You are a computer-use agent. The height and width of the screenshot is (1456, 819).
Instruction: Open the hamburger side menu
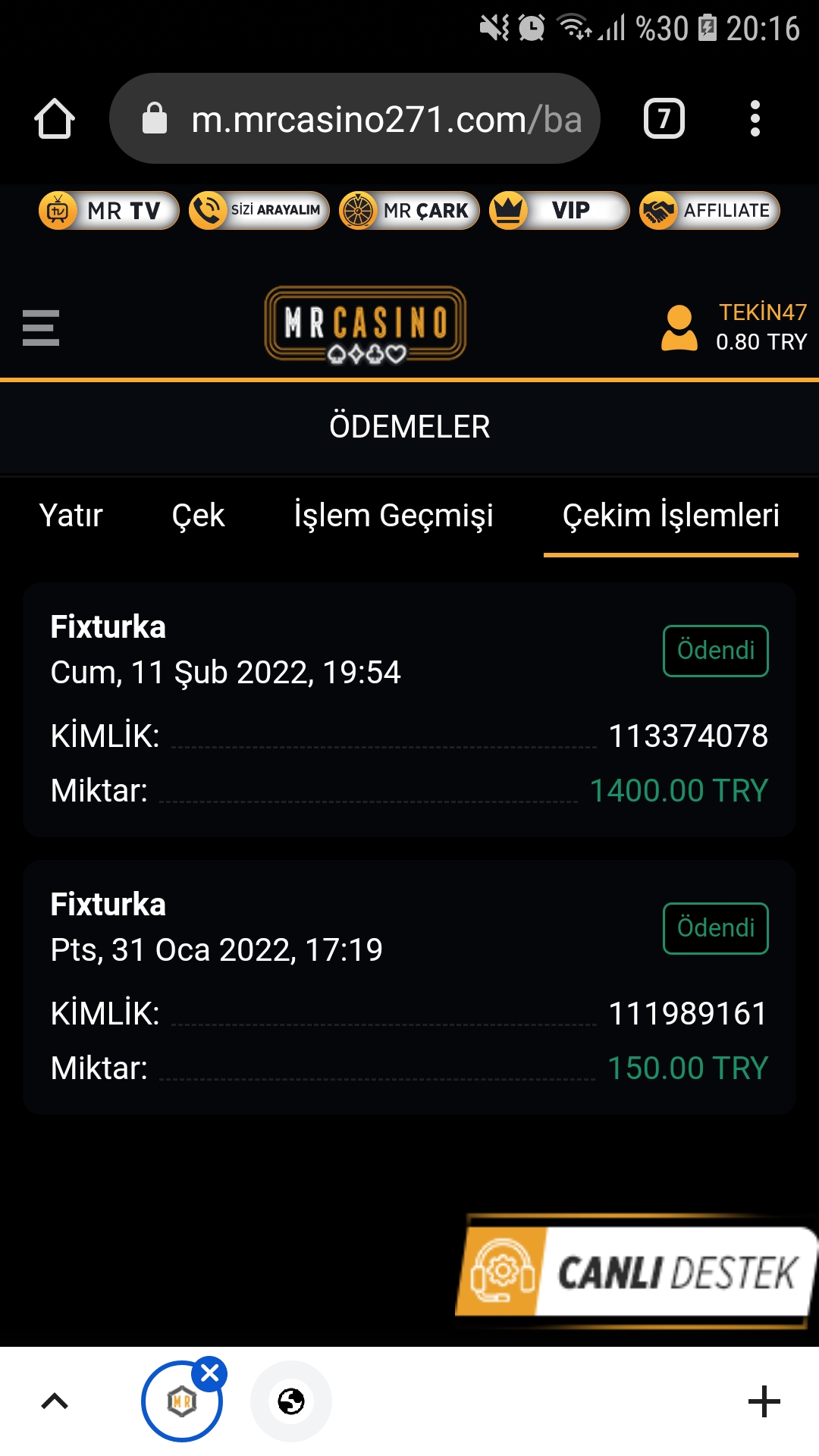coord(41,328)
